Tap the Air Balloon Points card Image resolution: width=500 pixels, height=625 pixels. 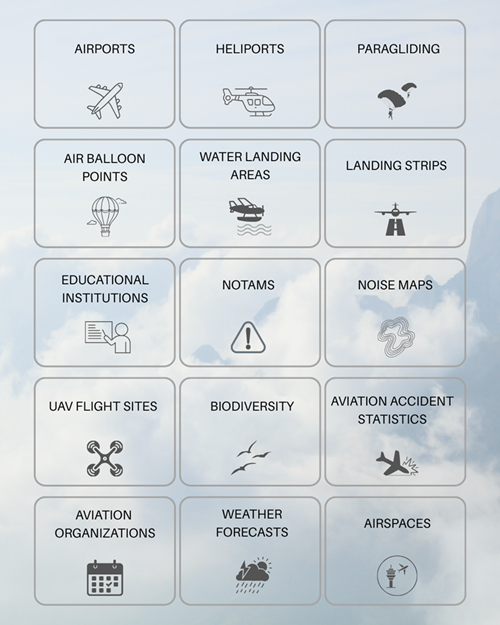(x=104, y=193)
